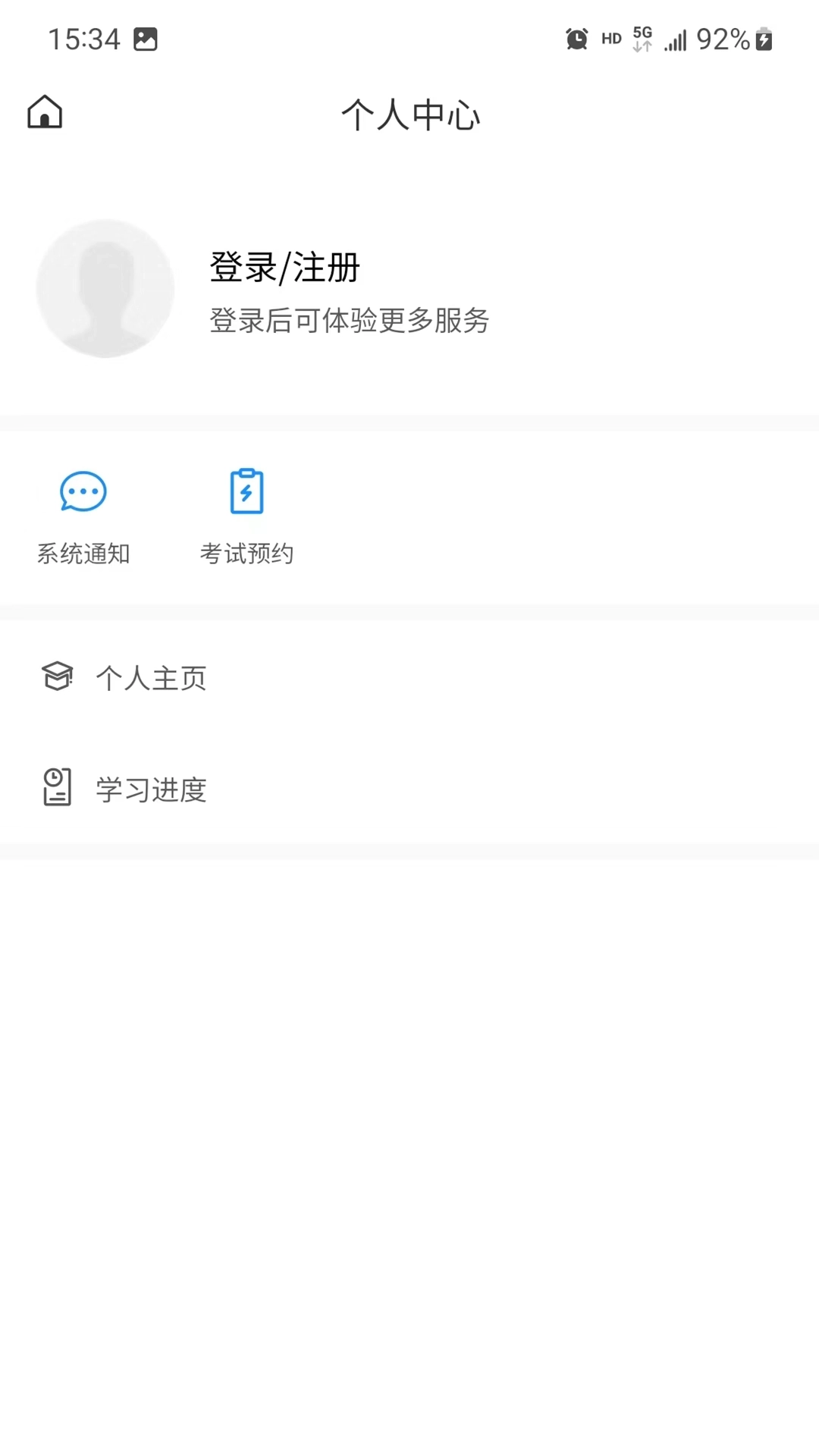Image resolution: width=819 pixels, height=1456 pixels.
Task: Open 学习进度 row
Action: (151, 789)
